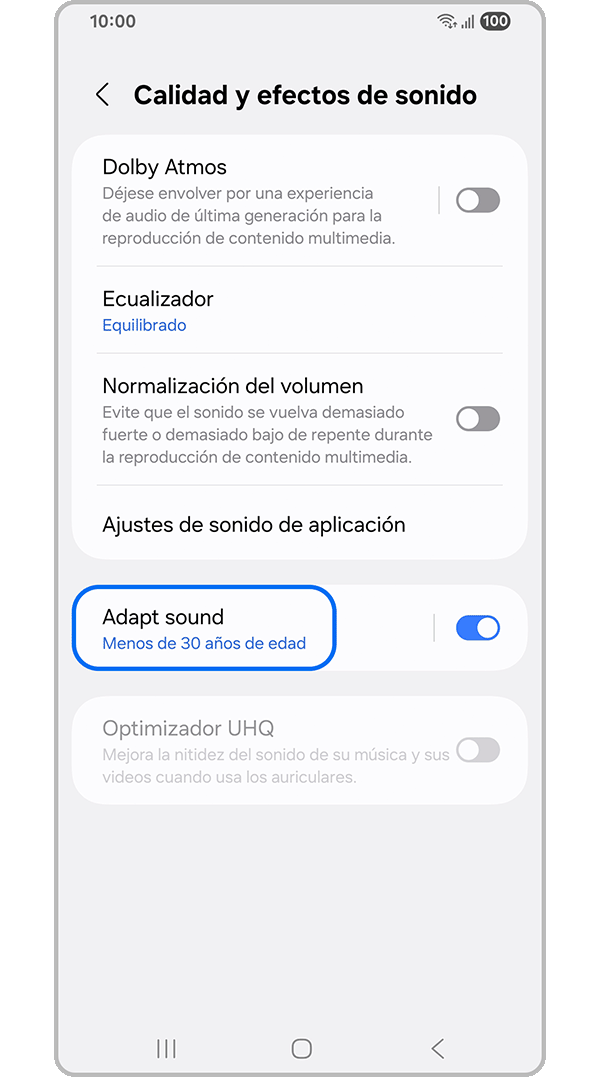Image resolution: width=600 pixels, height=1077 pixels.
Task: Open recent apps from navigation bar
Action: (166, 1048)
